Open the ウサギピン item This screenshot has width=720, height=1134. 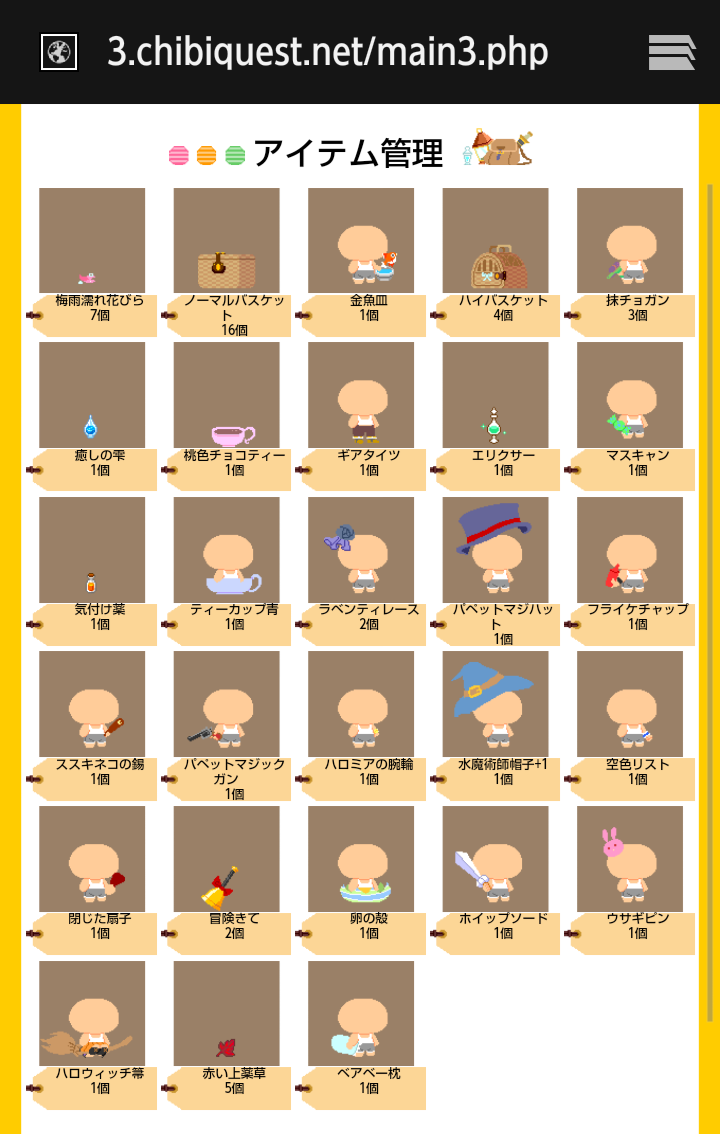pyautogui.click(x=630, y=859)
